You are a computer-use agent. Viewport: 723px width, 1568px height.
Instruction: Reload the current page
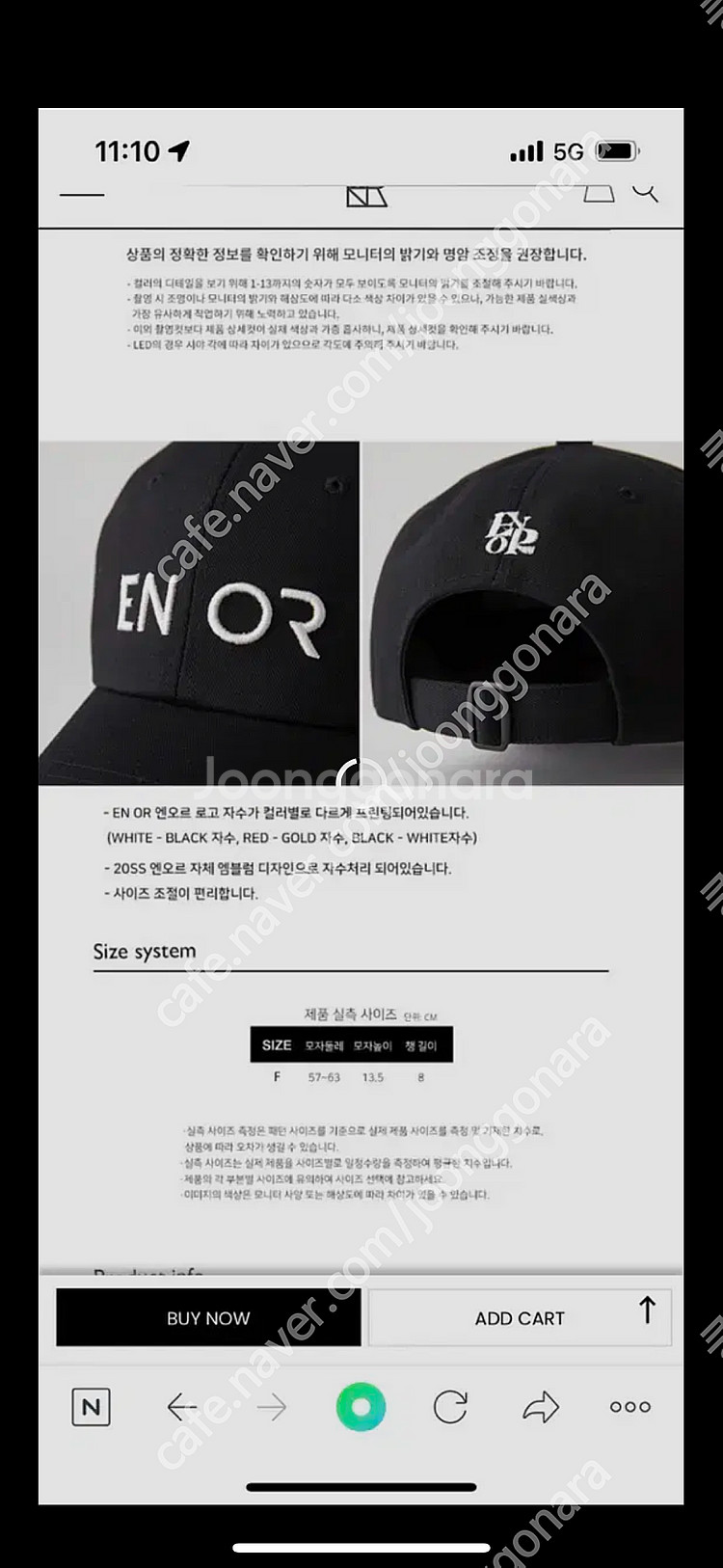(450, 1408)
